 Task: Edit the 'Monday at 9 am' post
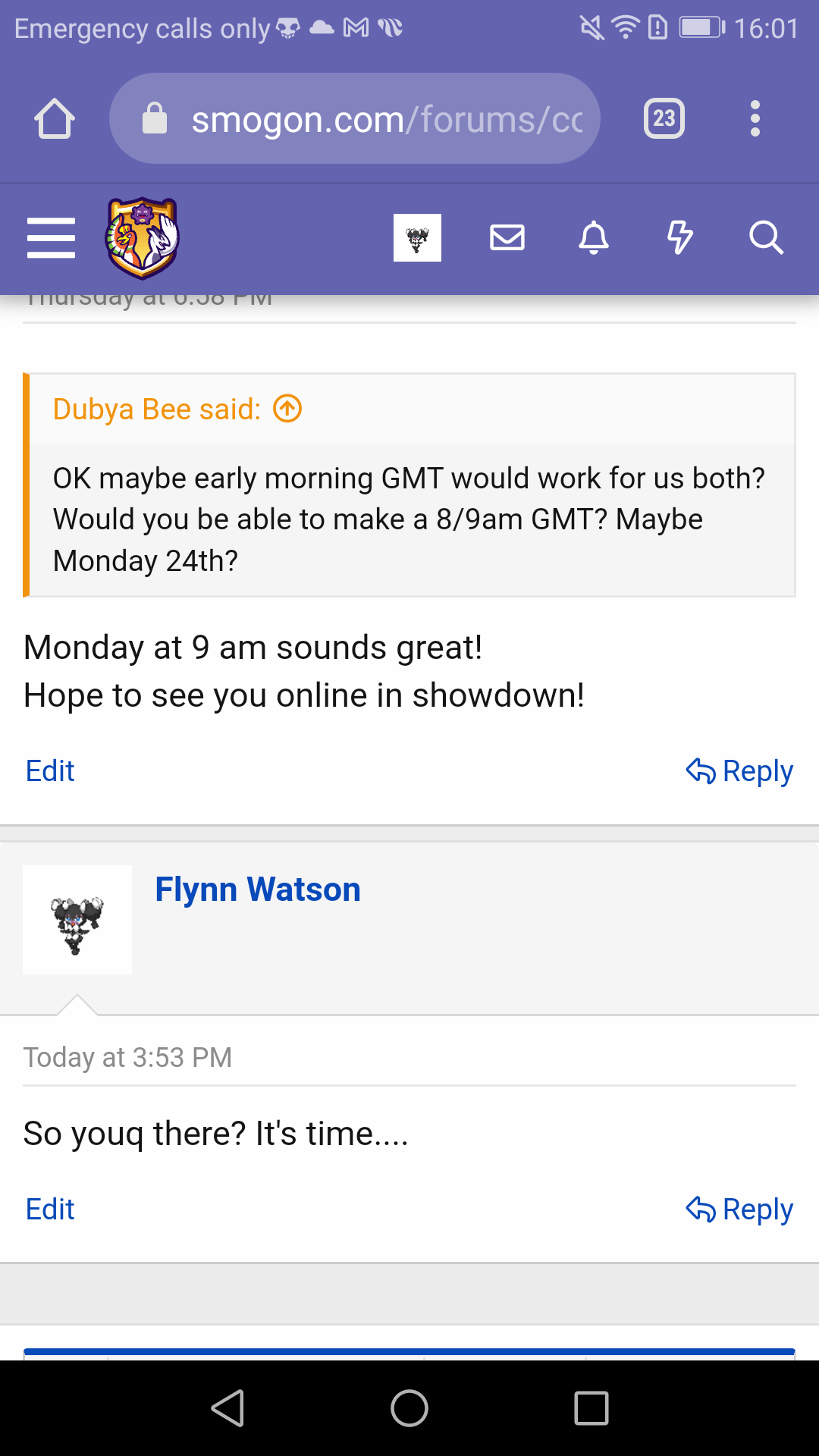[50, 771]
